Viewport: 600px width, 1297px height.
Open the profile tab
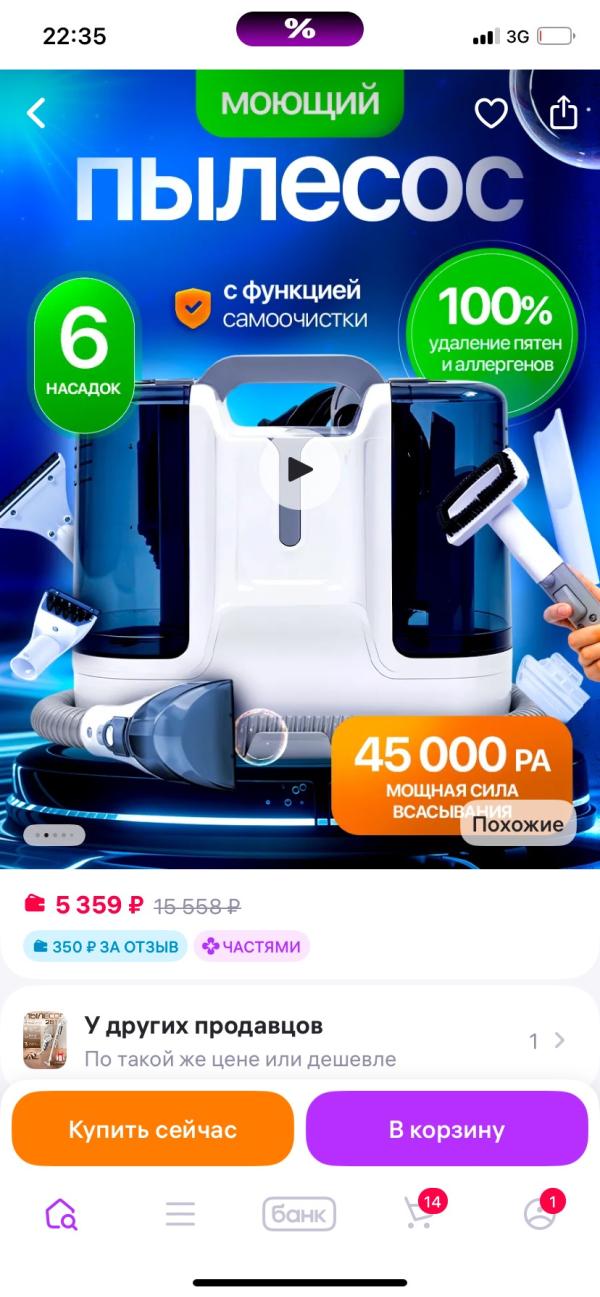541,1211
